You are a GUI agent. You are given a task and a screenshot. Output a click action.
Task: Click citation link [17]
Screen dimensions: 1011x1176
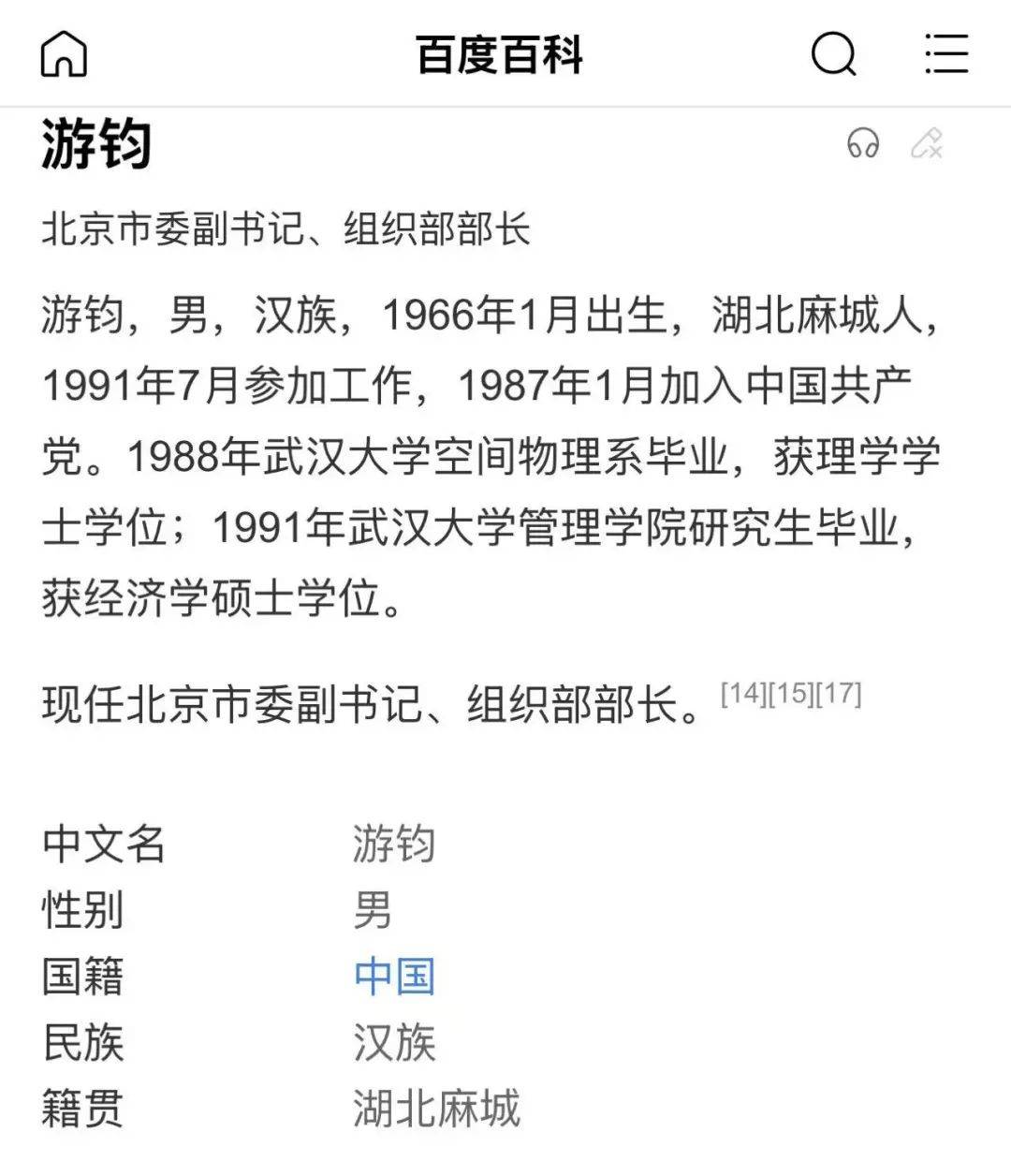842,694
